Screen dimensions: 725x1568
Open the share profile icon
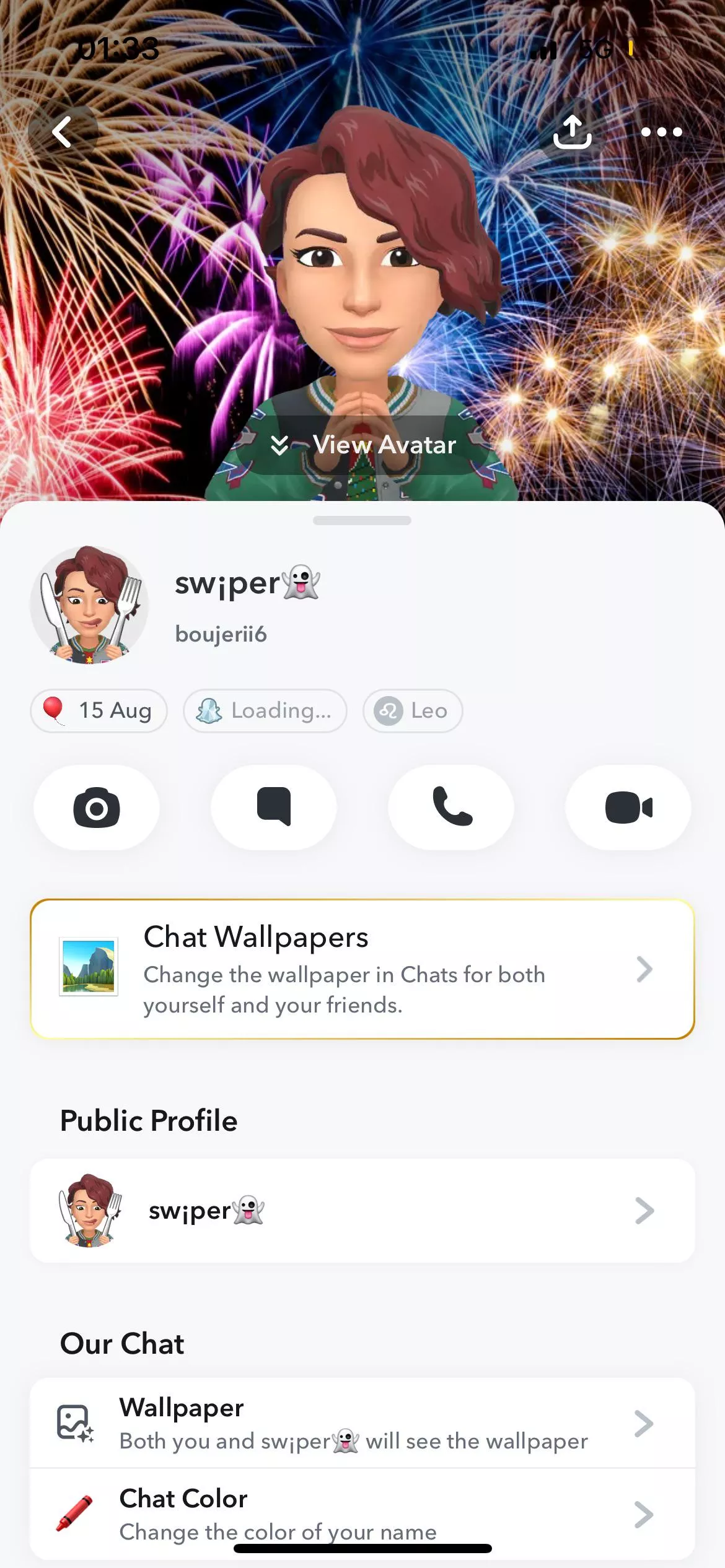point(572,132)
